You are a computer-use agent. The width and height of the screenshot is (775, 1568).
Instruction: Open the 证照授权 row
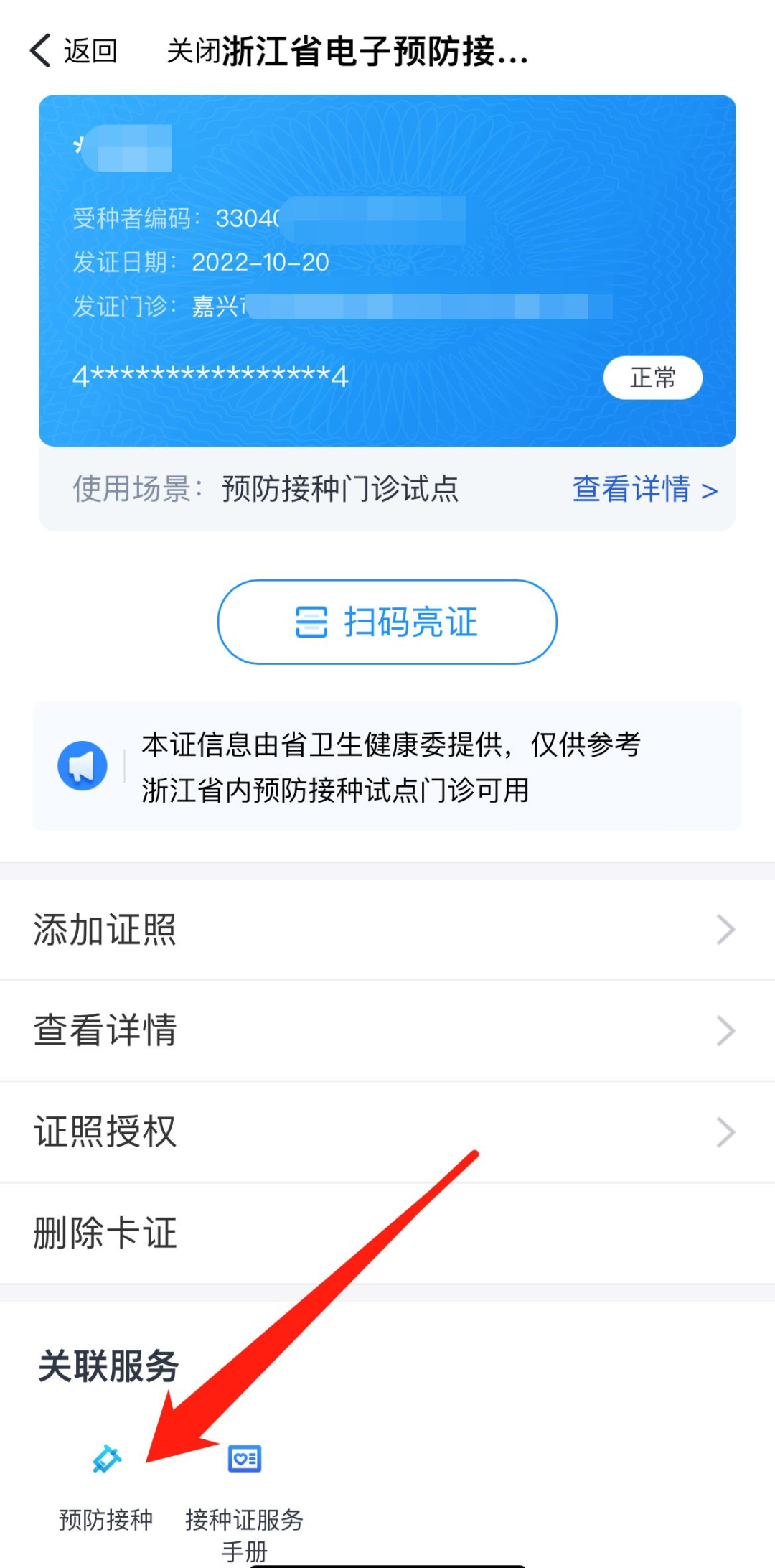(x=387, y=1132)
